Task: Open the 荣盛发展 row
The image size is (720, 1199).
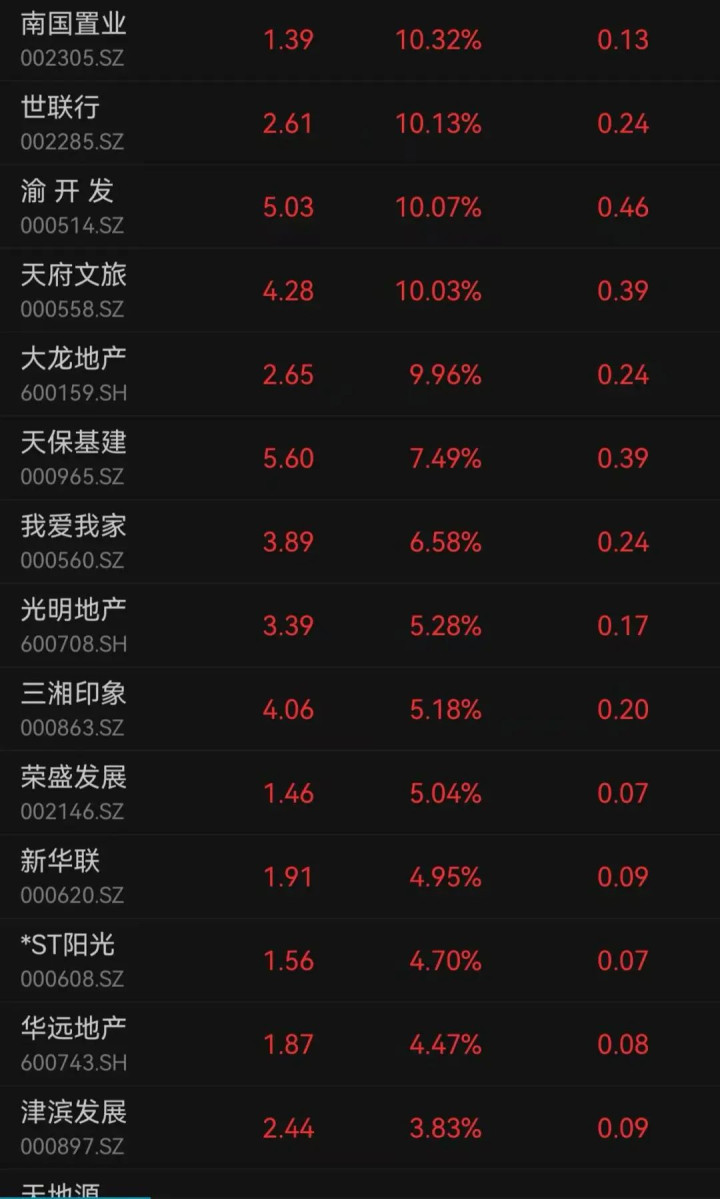Action: [x=360, y=793]
